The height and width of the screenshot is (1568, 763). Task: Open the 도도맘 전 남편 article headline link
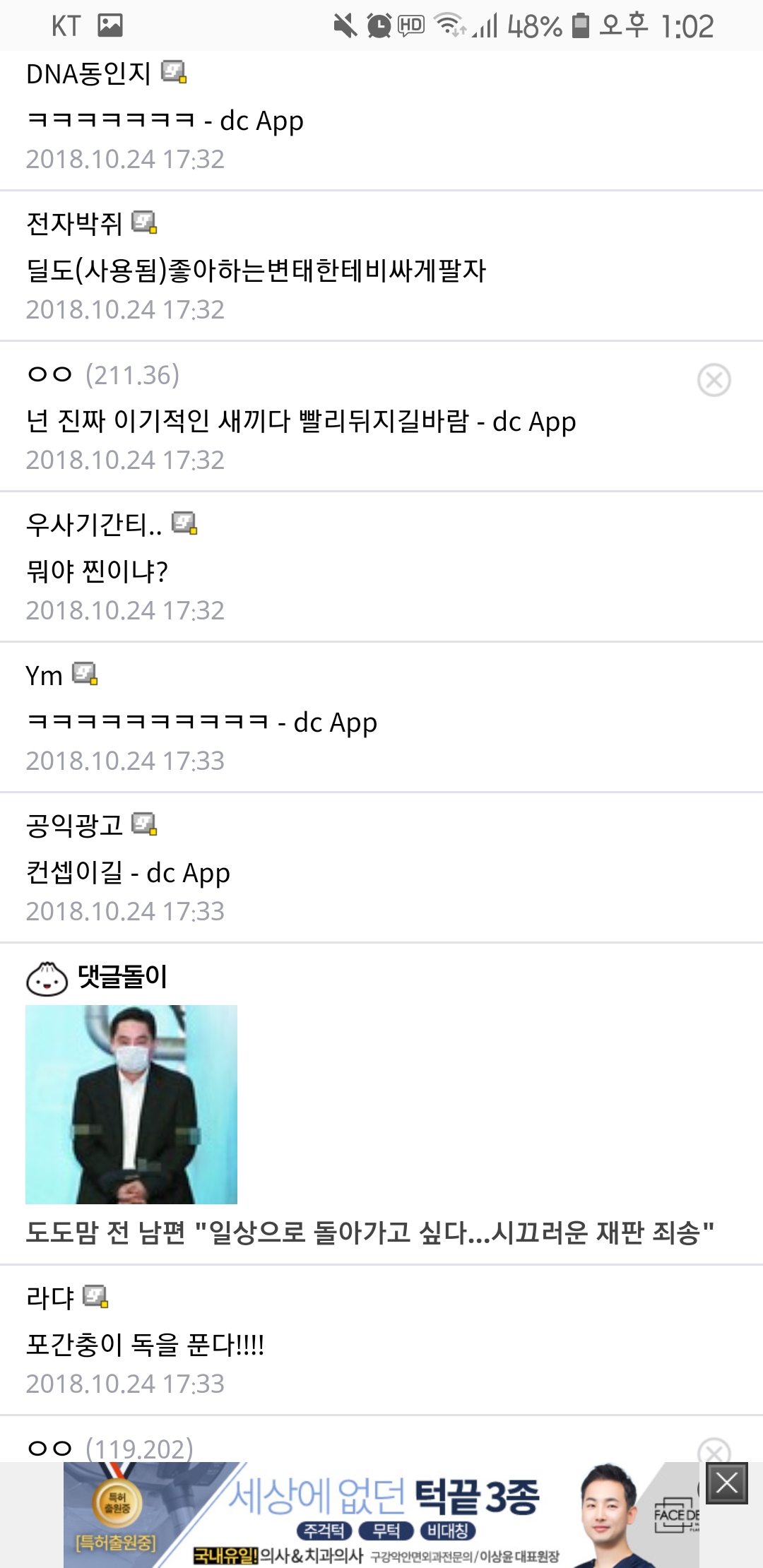point(370,1233)
